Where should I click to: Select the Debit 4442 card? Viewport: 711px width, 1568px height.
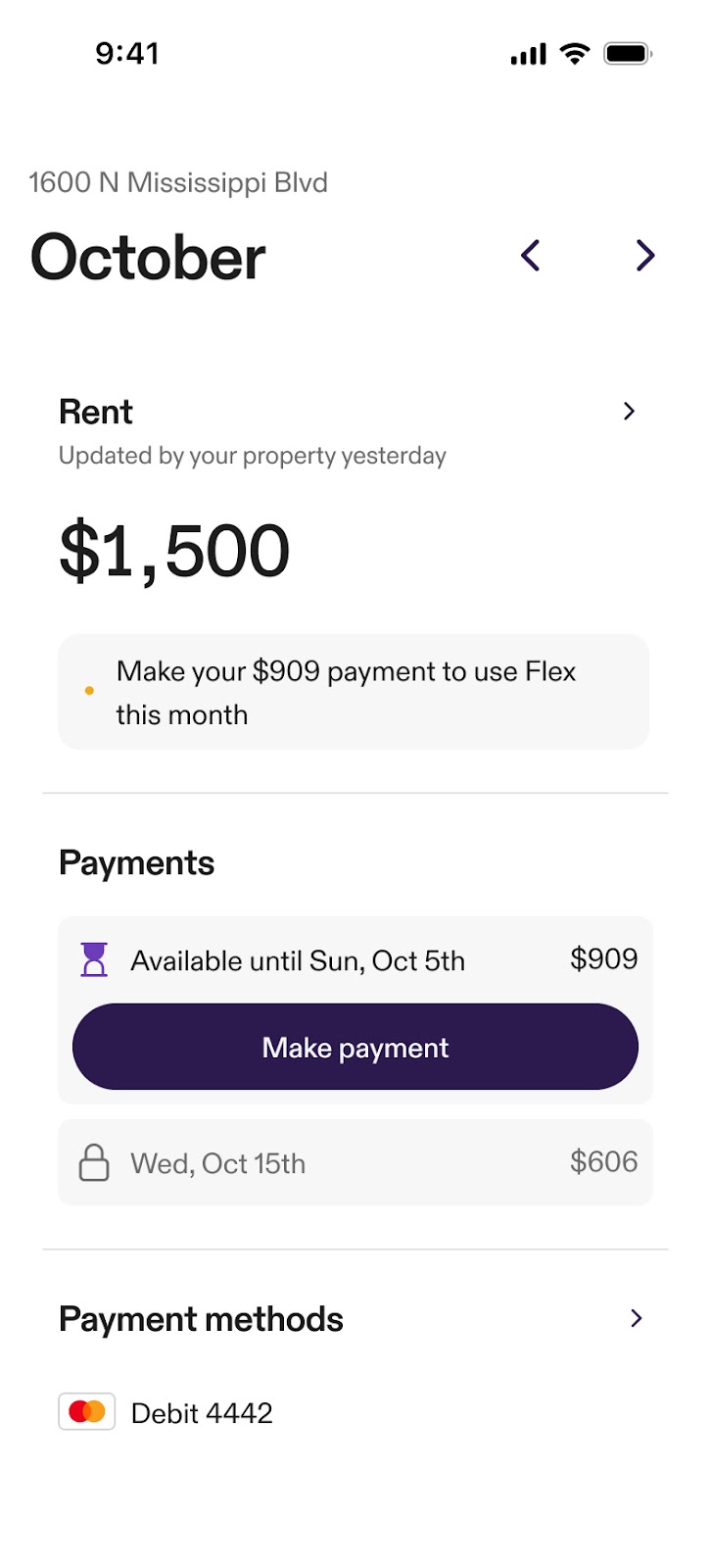click(166, 1412)
